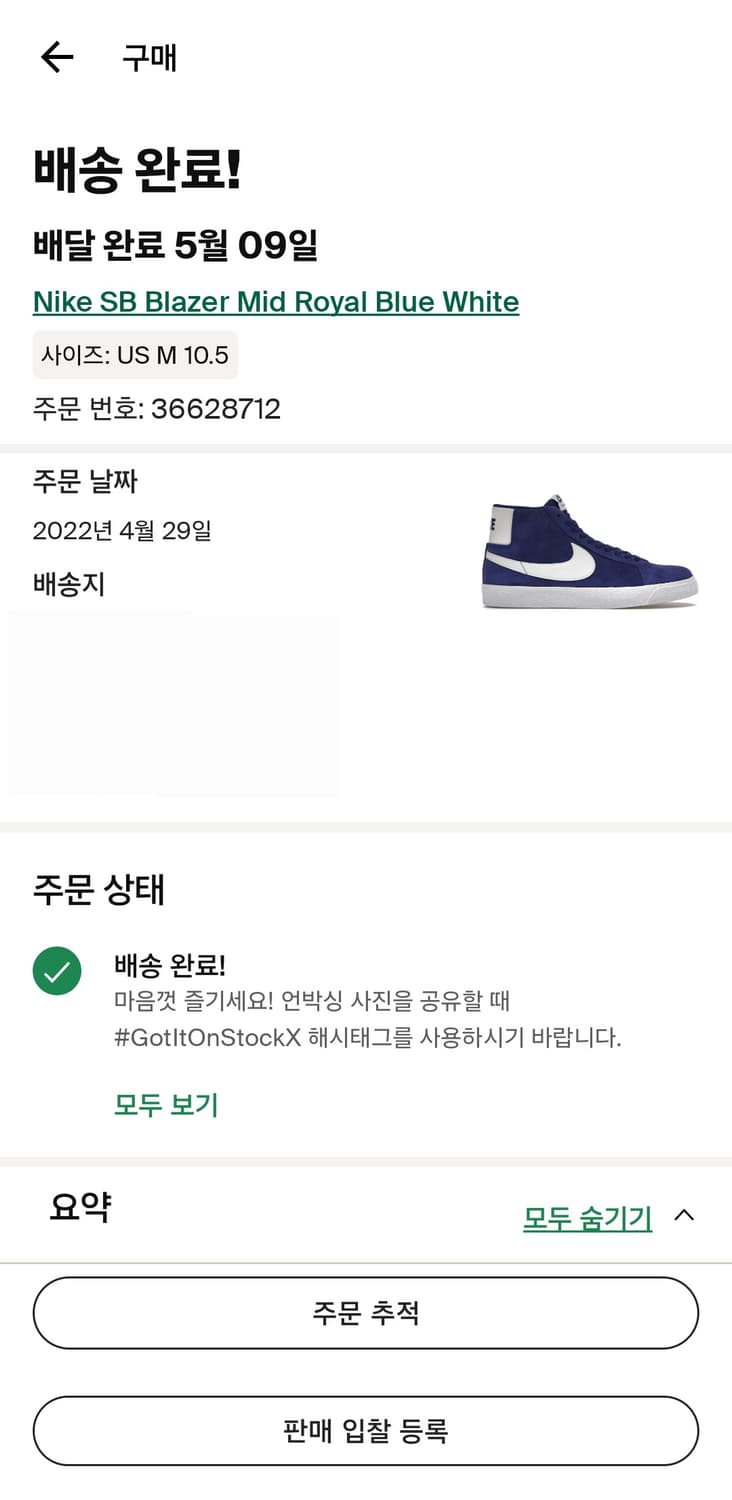Image resolution: width=732 pixels, height=1500 pixels.
Task: Click the back arrow to return
Action: click(57, 57)
